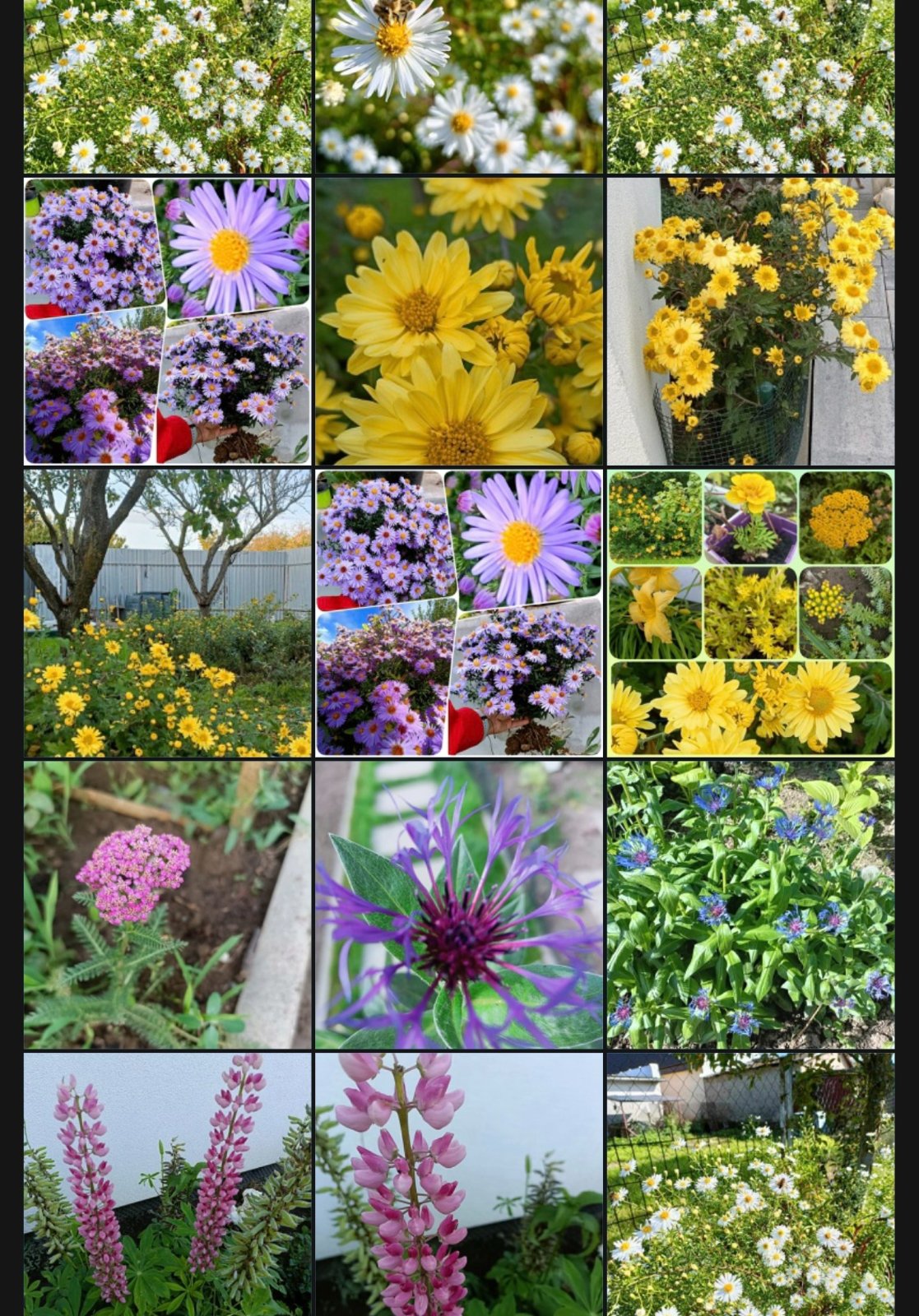View the pink yarrow flower photo

tap(167, 904)
